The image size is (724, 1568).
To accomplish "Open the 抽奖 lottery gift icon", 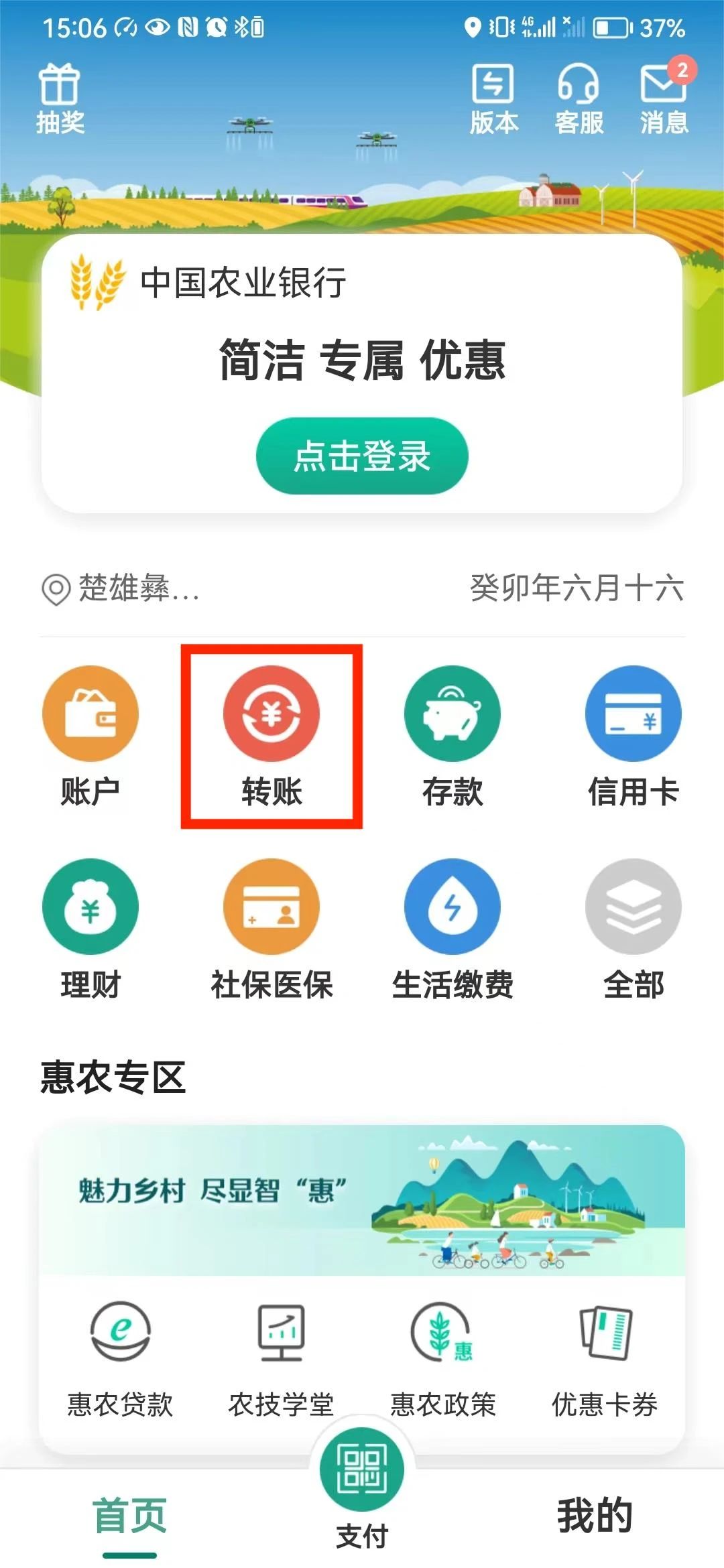I will pyautogui.click(x=60, y=98).
